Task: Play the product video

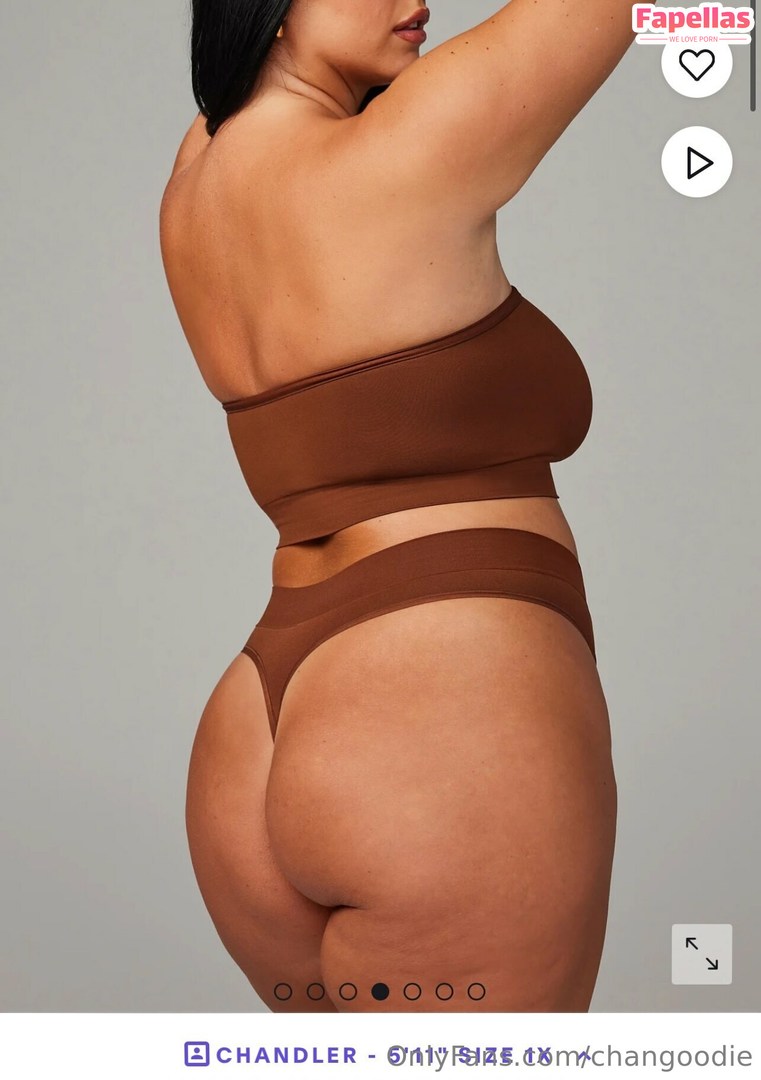Action: [697, 162]
